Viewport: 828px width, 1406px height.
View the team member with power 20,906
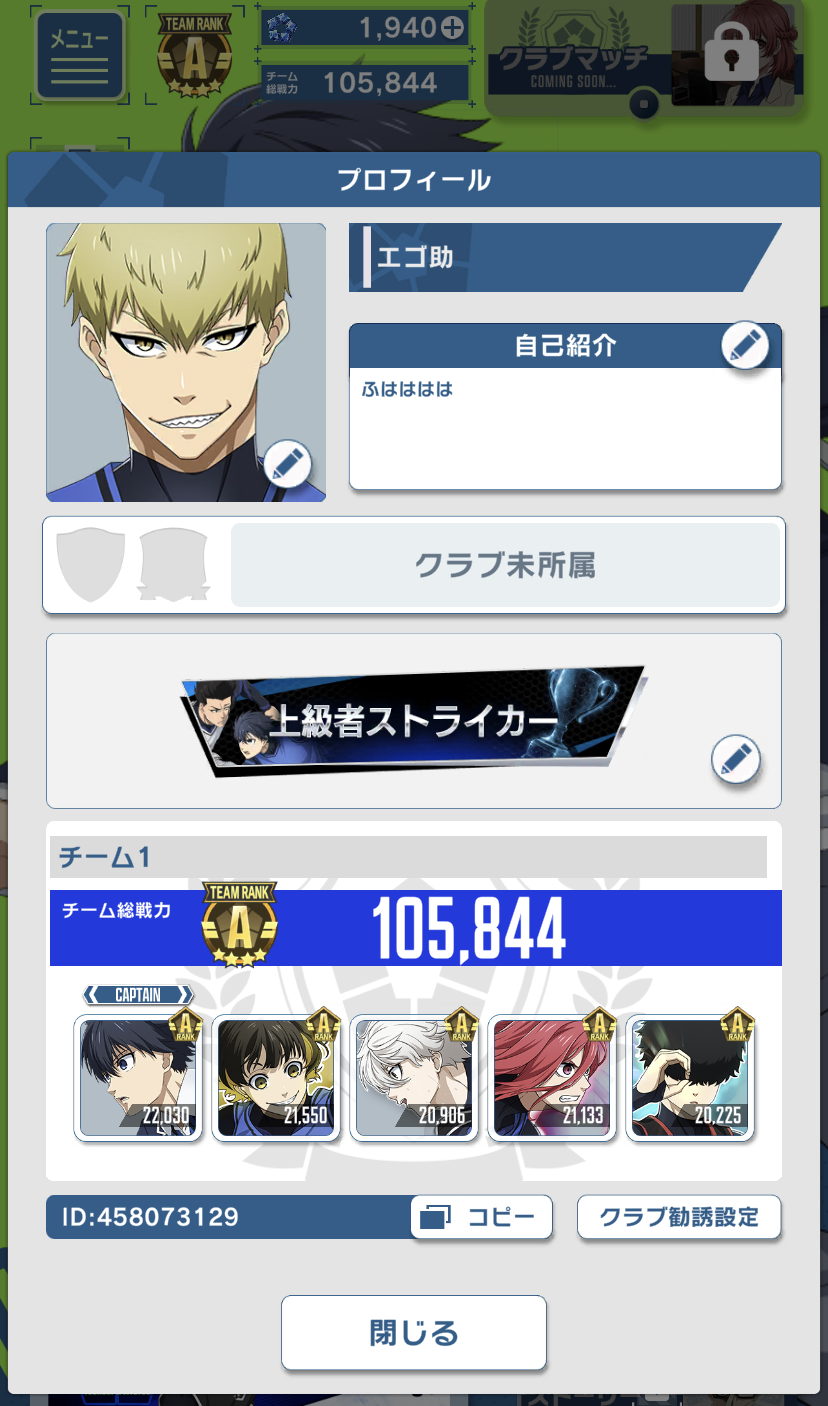coord(414,1078)
